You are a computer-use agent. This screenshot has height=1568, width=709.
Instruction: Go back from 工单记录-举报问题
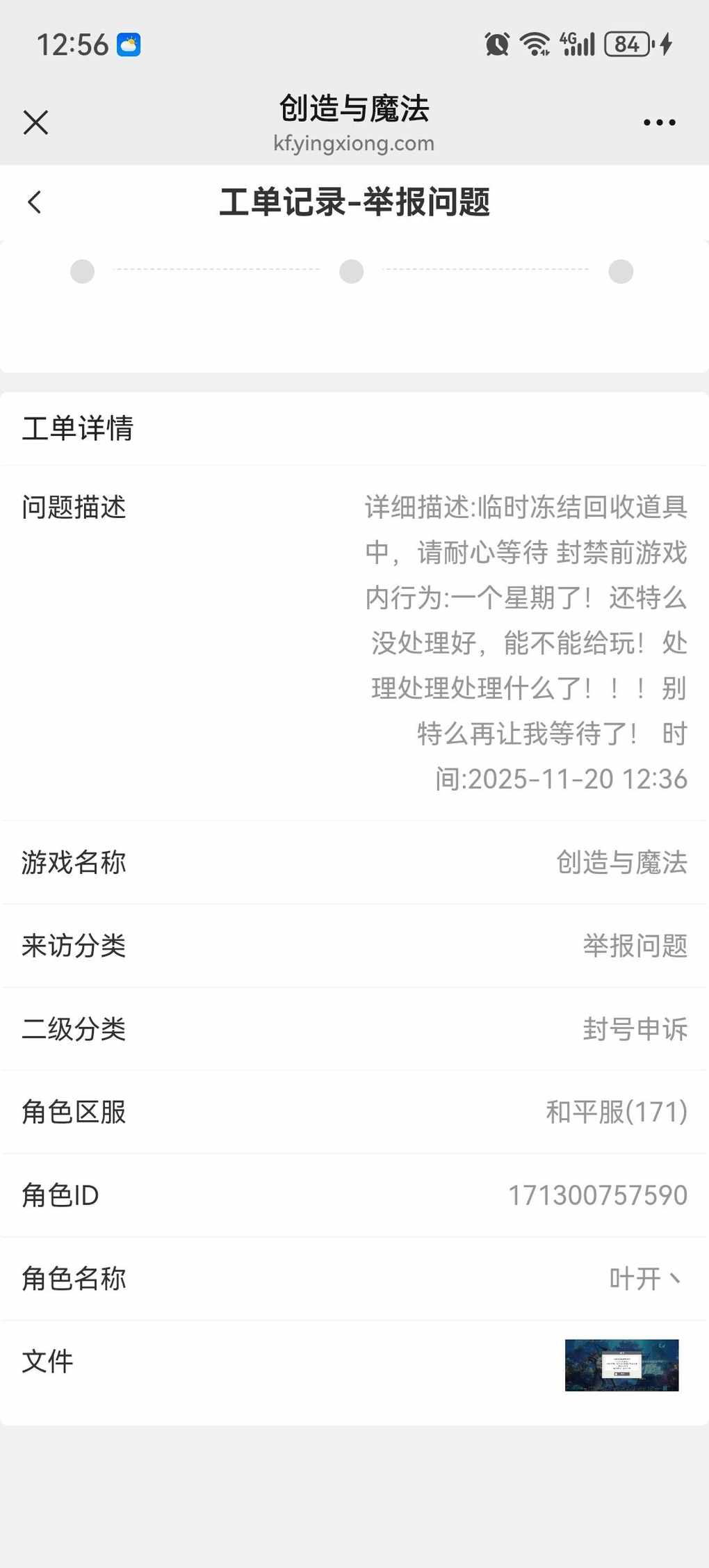[34, 202]
